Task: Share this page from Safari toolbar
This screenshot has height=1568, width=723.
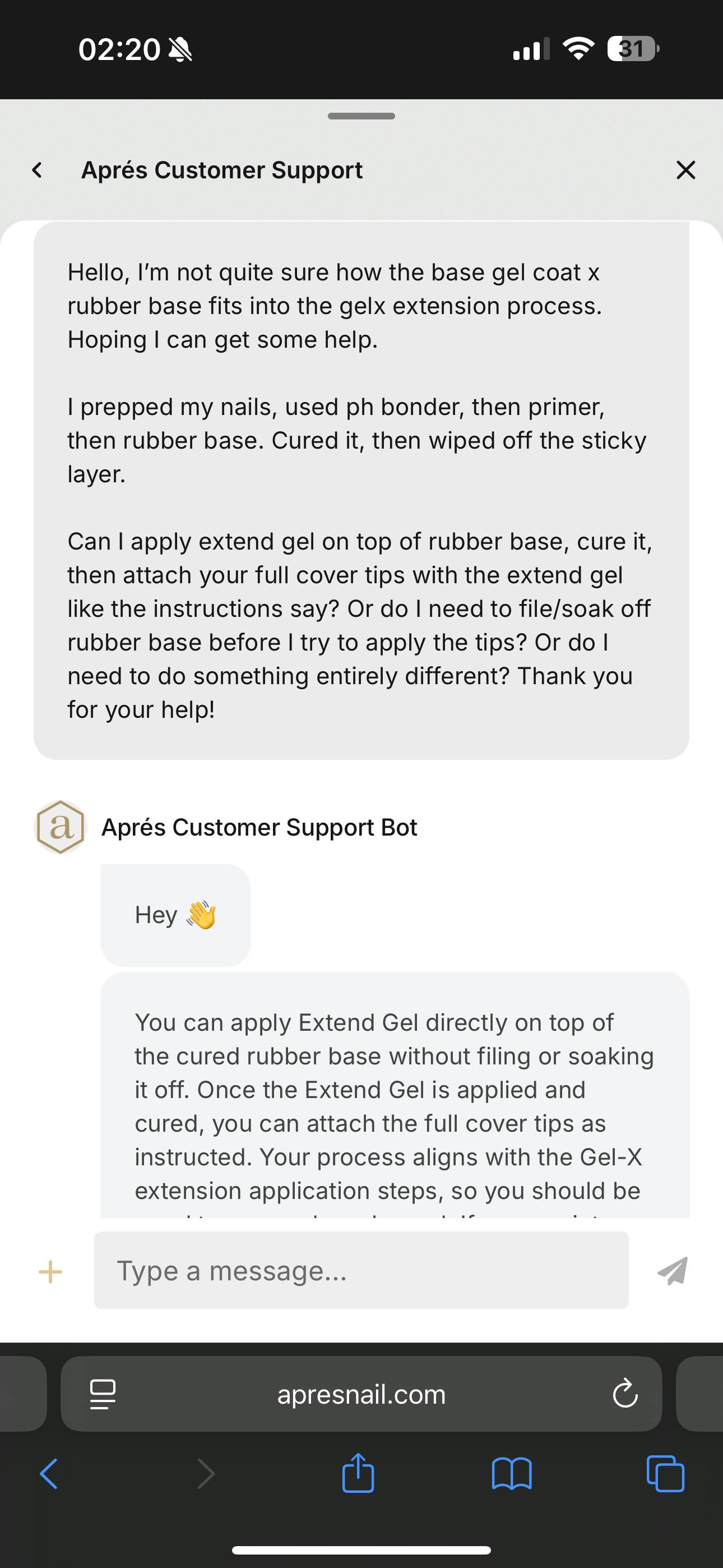Action: [x=358, y=1474]
